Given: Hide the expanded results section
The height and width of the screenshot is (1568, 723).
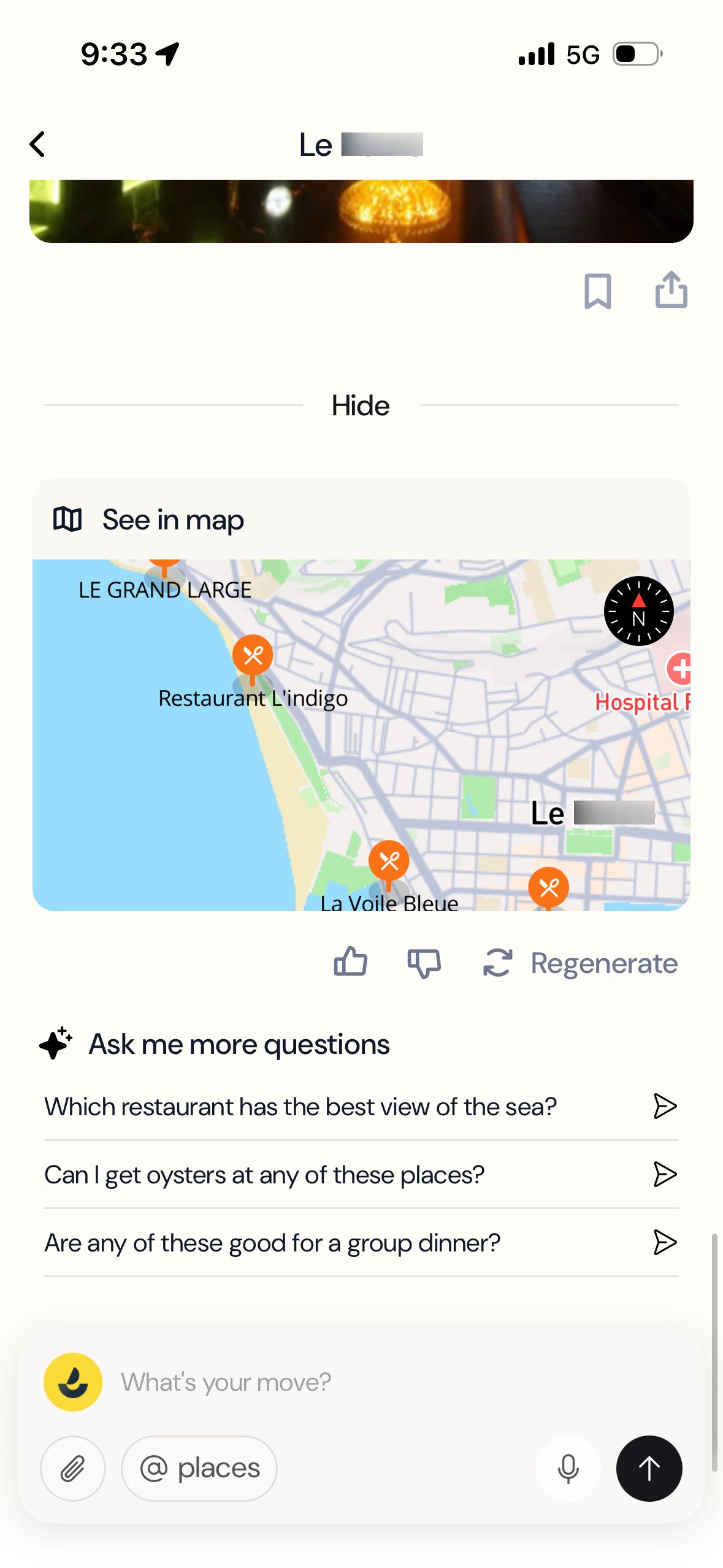Looking at the screenshot, I should 361,405.
